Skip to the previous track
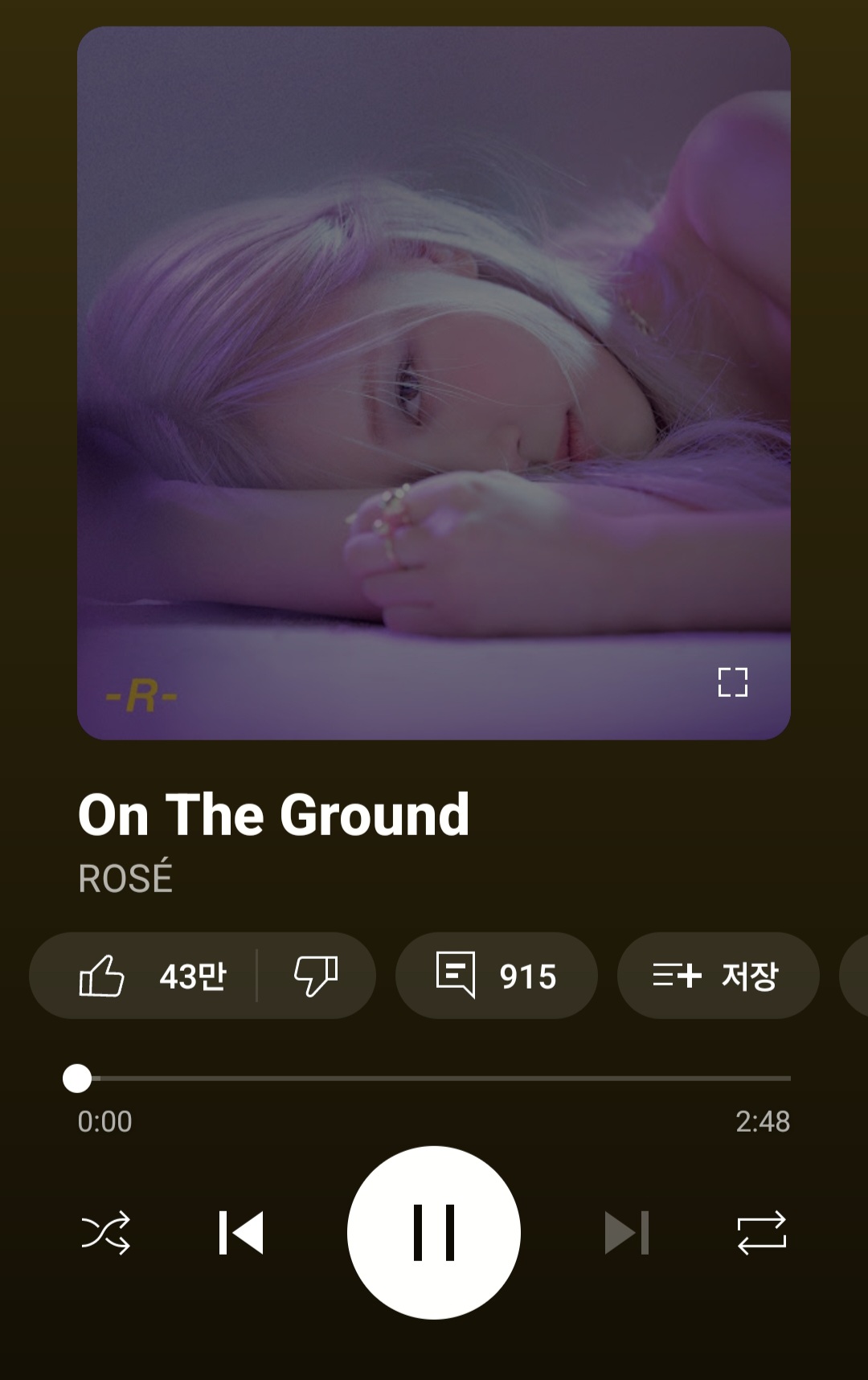 241,1232
